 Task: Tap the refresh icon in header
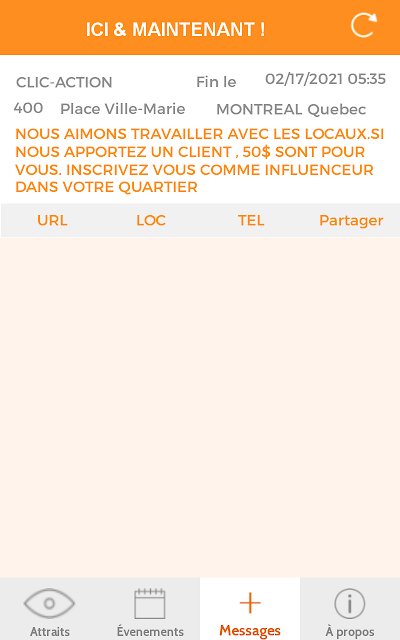(x=364, y=25)
